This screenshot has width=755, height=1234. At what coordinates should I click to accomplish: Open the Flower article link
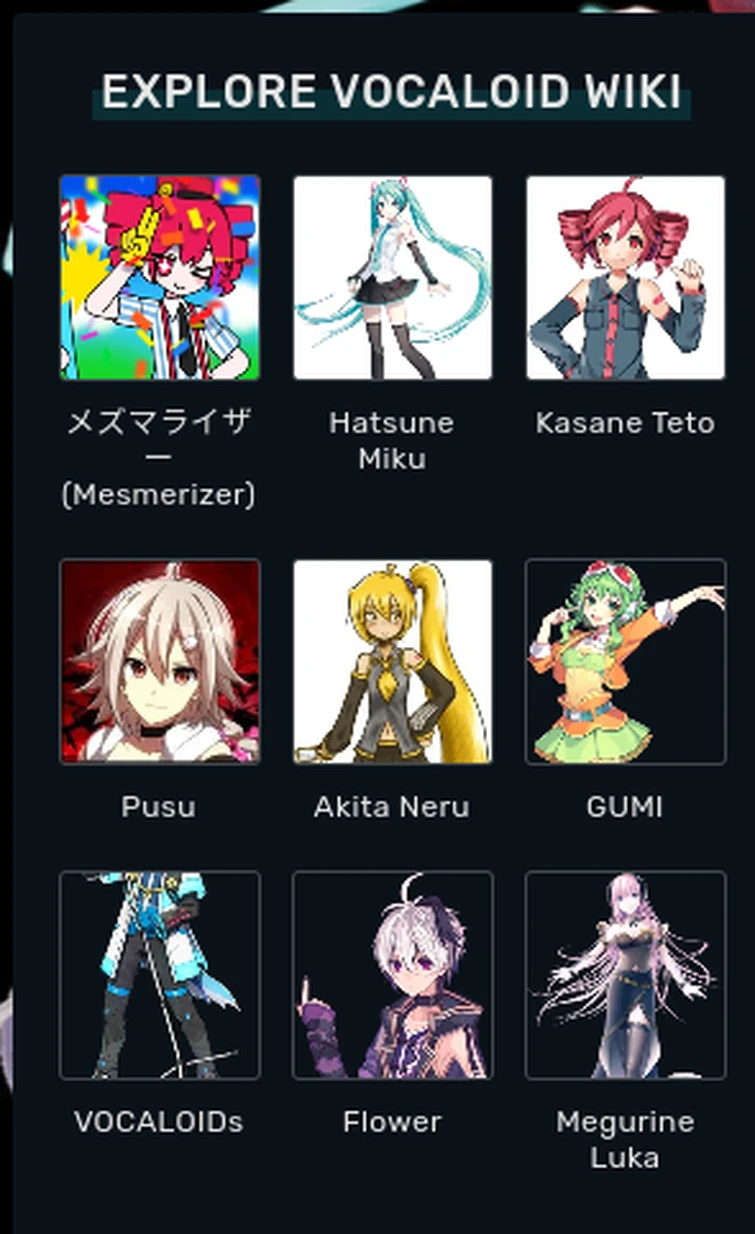coord(392,1121)
